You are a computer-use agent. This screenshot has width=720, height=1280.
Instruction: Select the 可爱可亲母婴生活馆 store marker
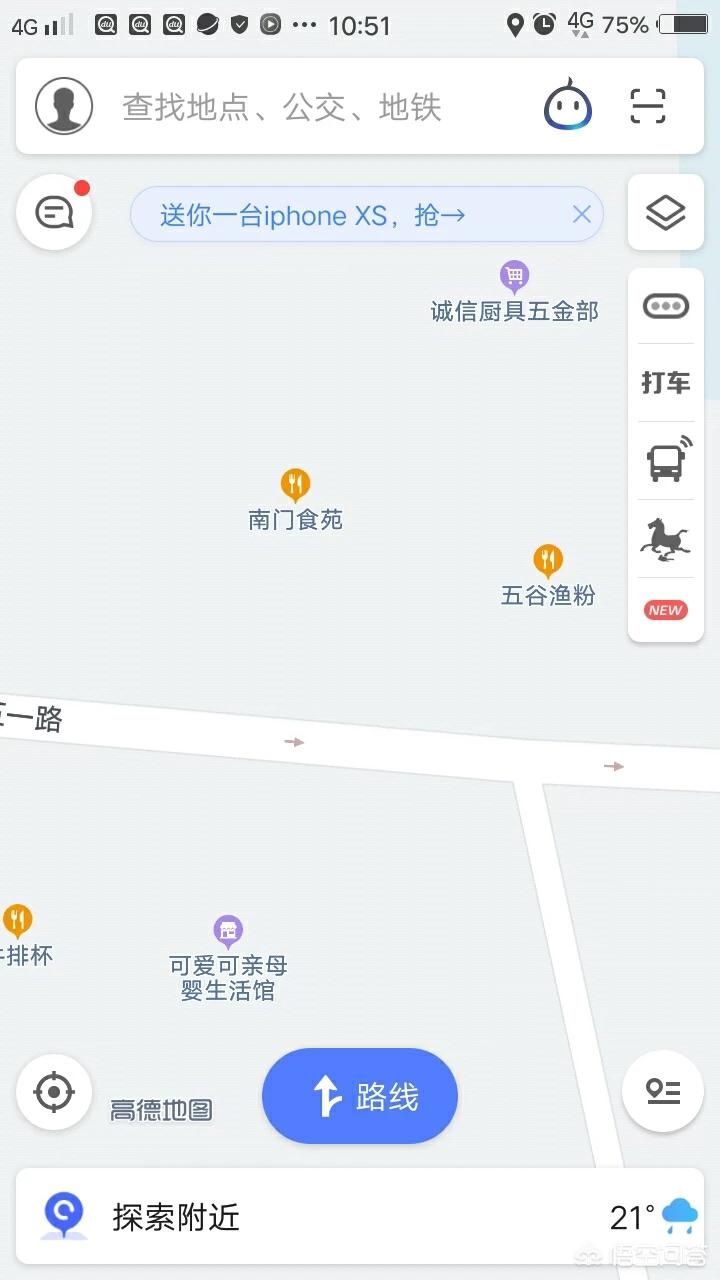[229, 932]
